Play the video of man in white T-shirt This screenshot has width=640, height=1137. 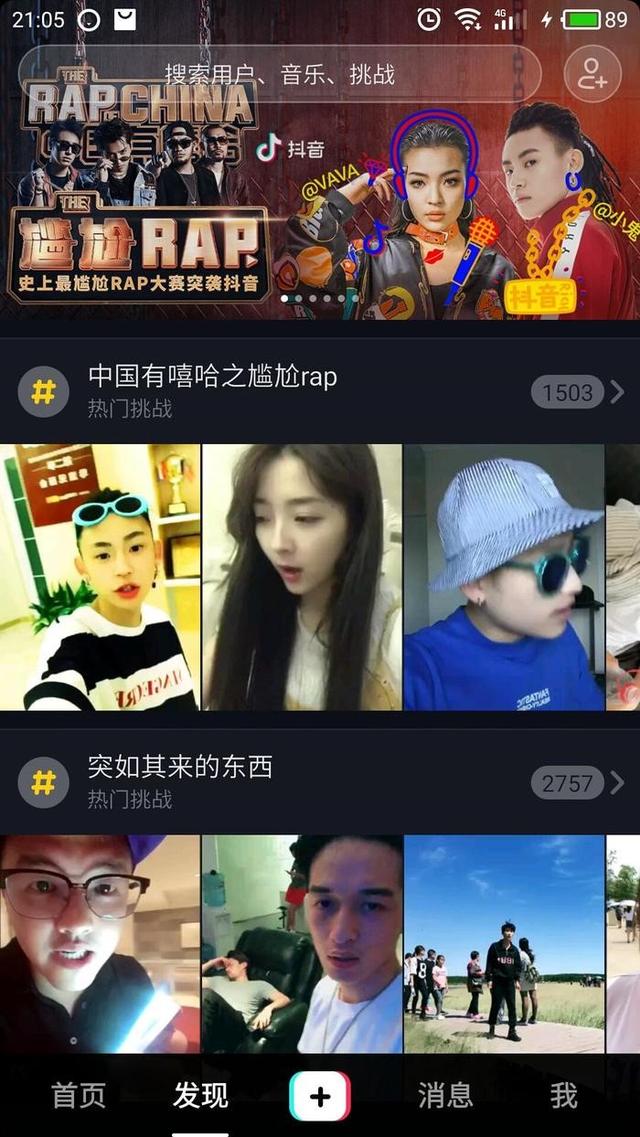click(x=302, y=944)
